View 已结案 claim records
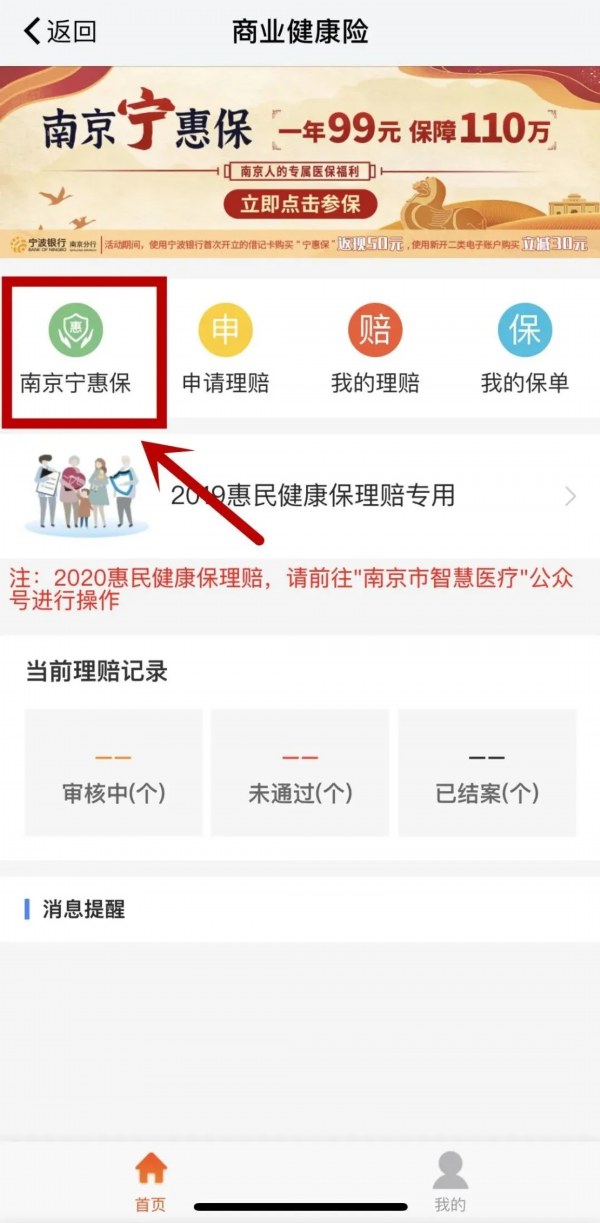Viewport: 600px width, 1223px height. (x=487, y=773)
